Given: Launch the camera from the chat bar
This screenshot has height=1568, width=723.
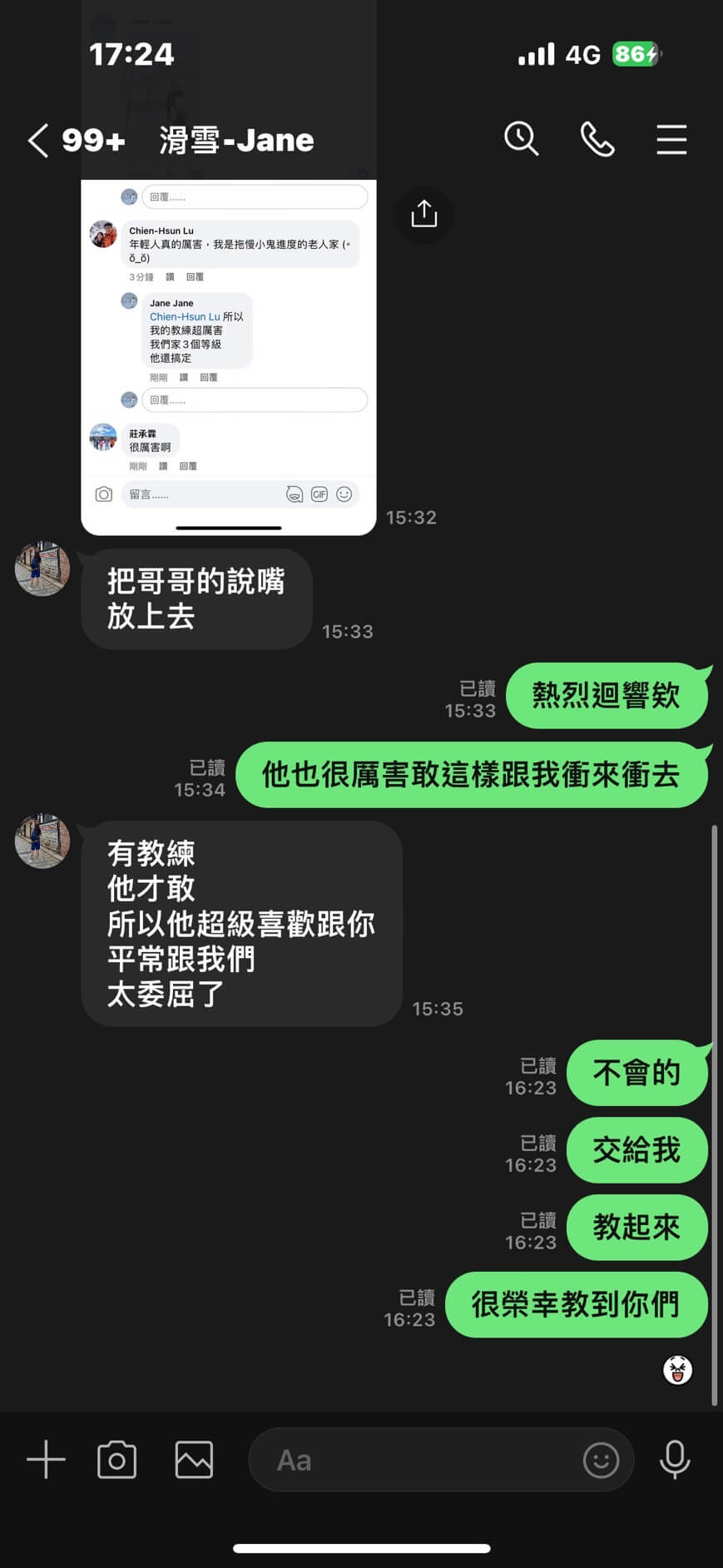Looking at the screenshot, I should [117, 1460].
